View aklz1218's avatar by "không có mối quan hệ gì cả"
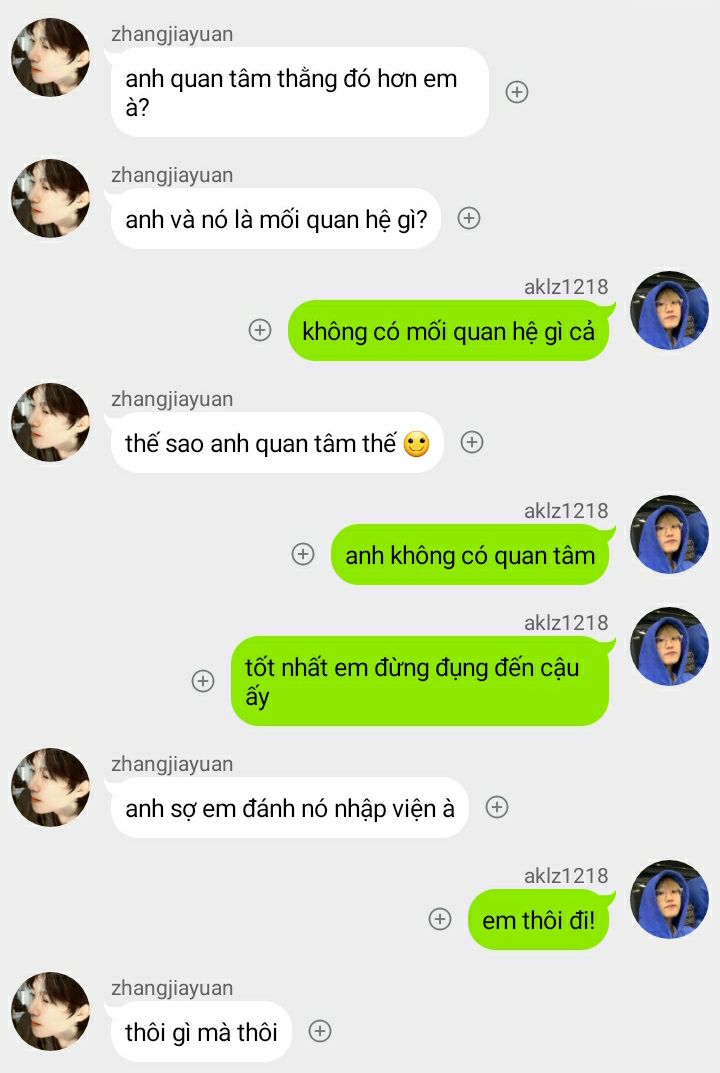Image resolution: width=720 pixels, height=1073 pixels. point(669,310)
